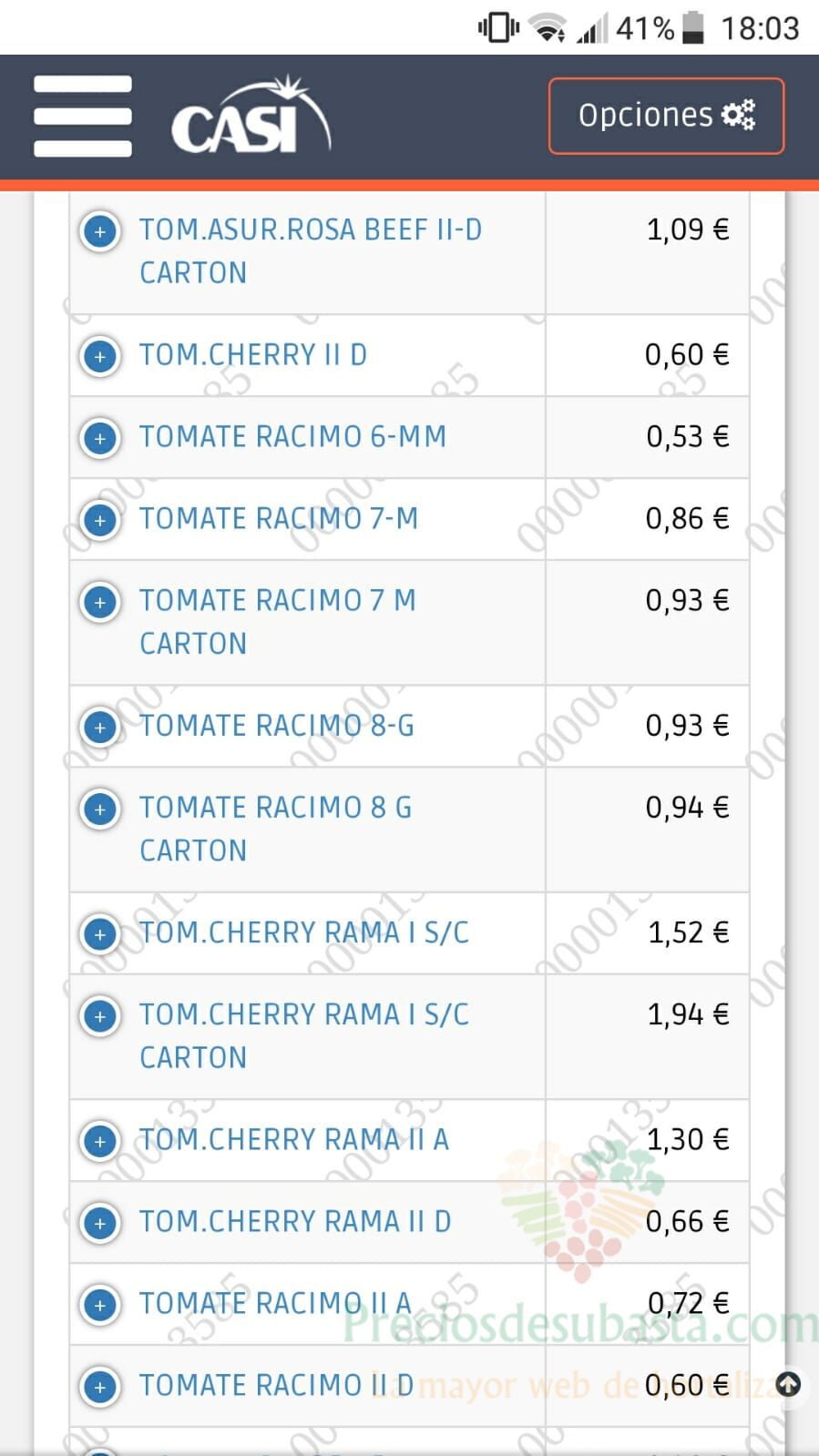819x1456 pixels.
Task: Open the hamburger menu
Action: [x=83, y=117]
